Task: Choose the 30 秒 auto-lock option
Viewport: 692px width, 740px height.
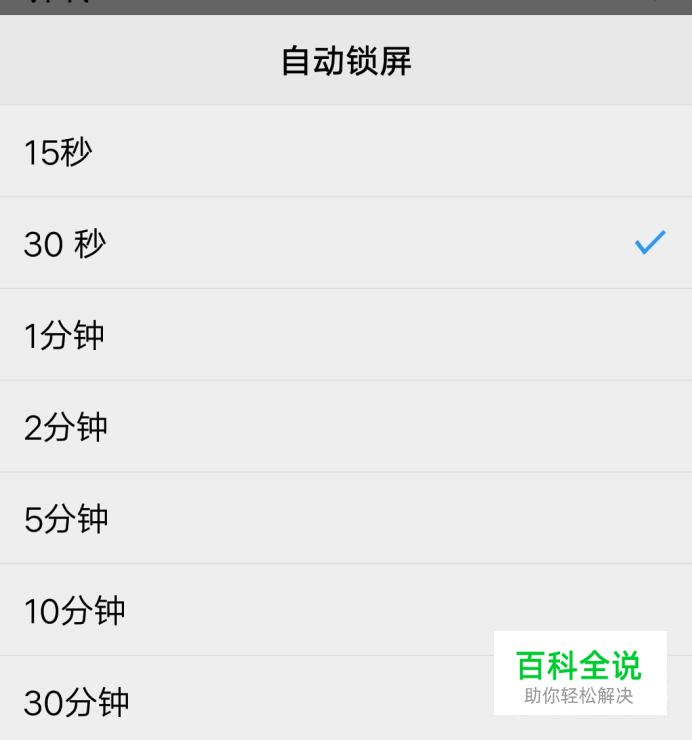Action: (64, 244)
